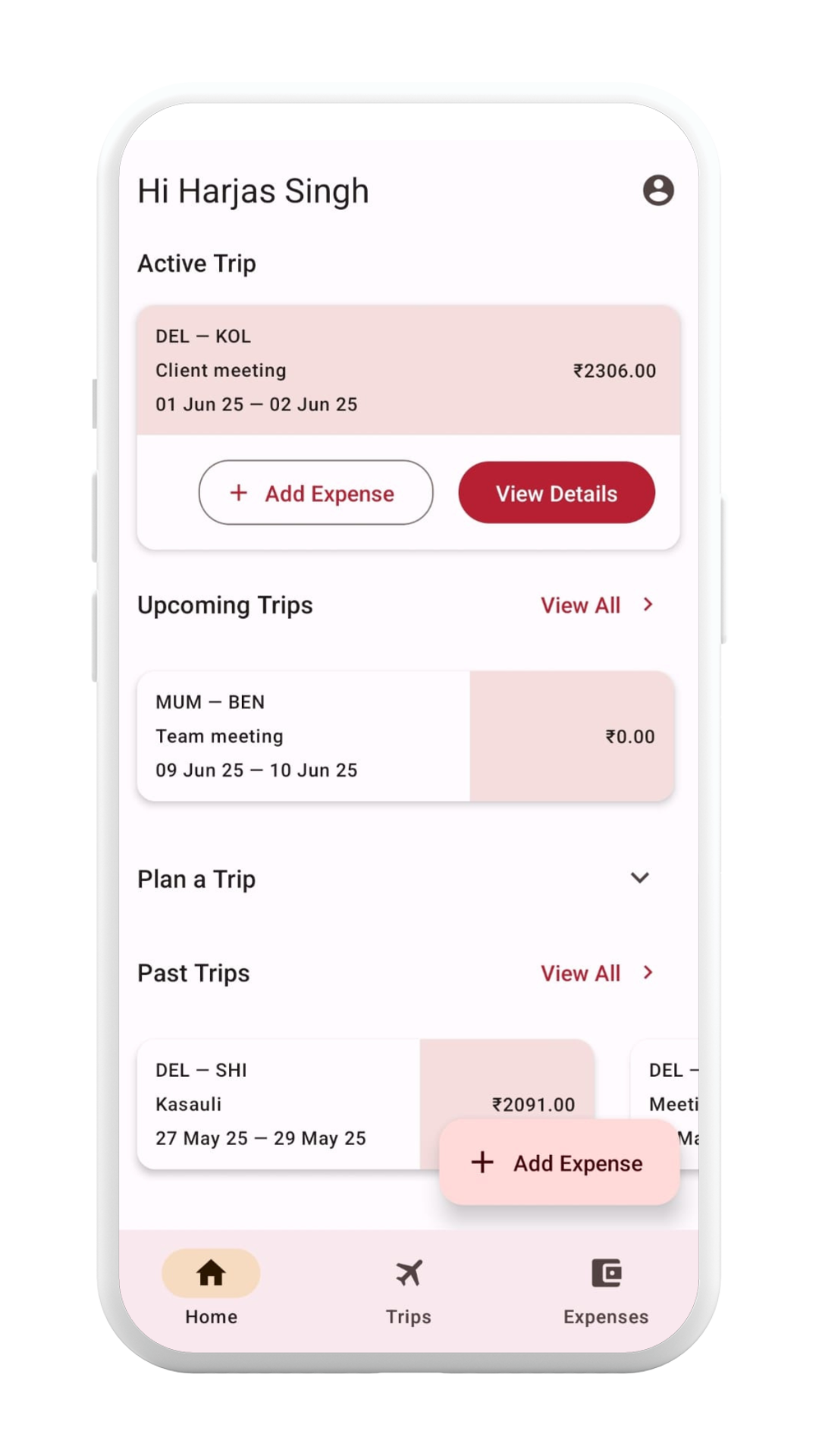The height and width of the screenshot is (1456, 819).
Task: Open the profile account icon
Action: pos(658,190)
